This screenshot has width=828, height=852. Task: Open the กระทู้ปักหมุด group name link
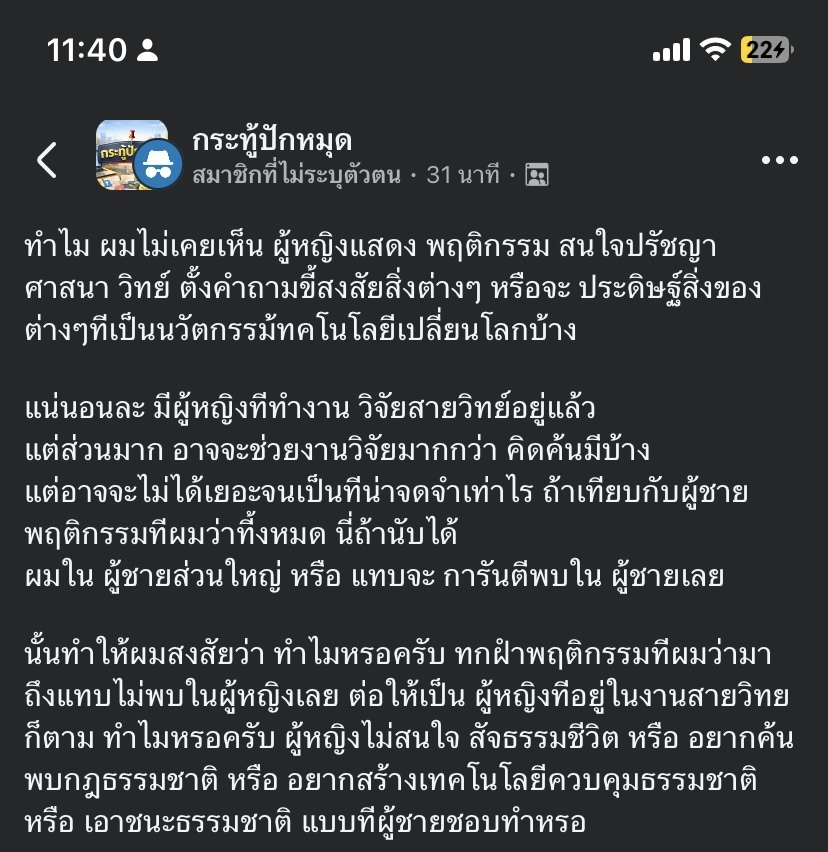point(272,141)
